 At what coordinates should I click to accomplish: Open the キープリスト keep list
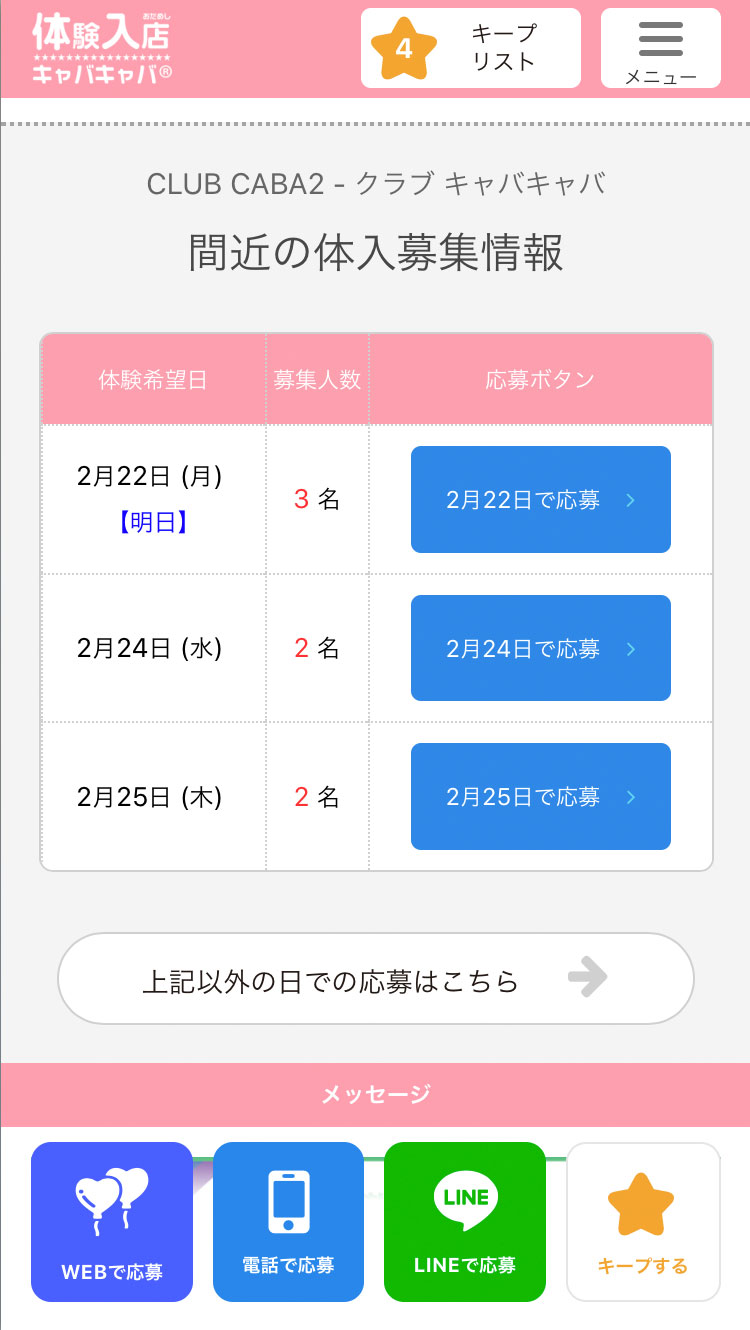coord(470,48)
